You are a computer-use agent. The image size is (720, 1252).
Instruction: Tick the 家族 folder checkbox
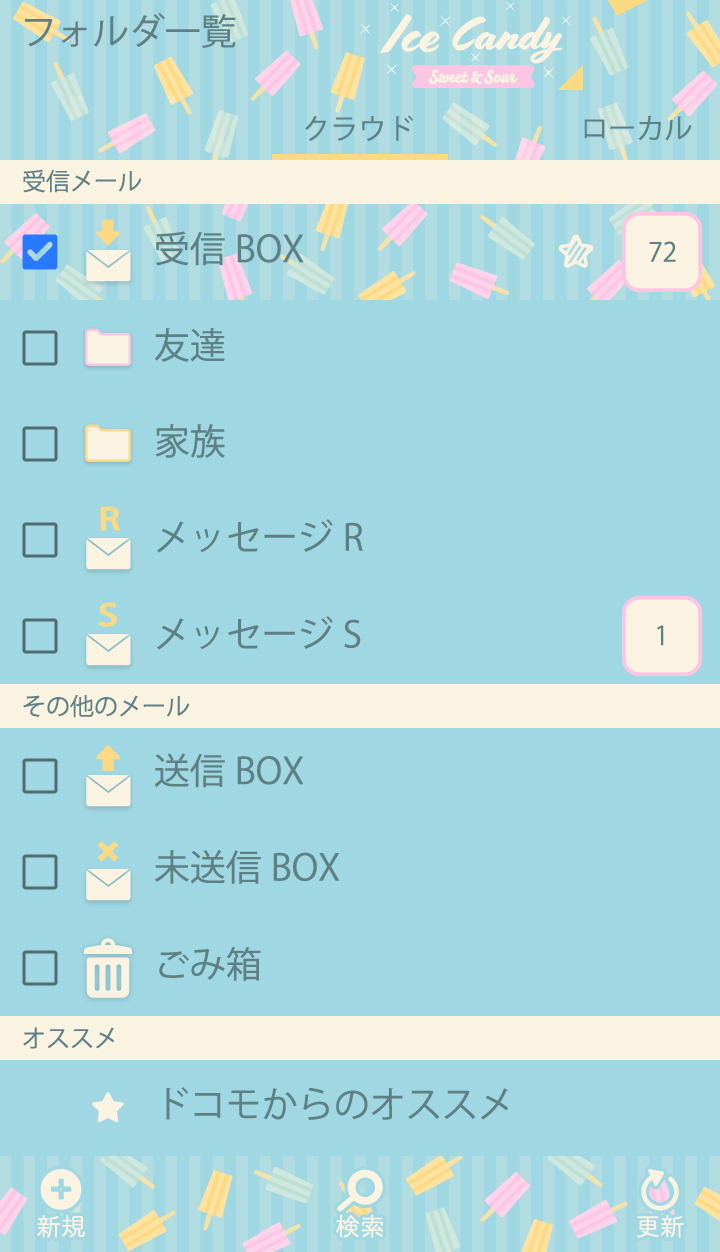(x=40, y=444)
